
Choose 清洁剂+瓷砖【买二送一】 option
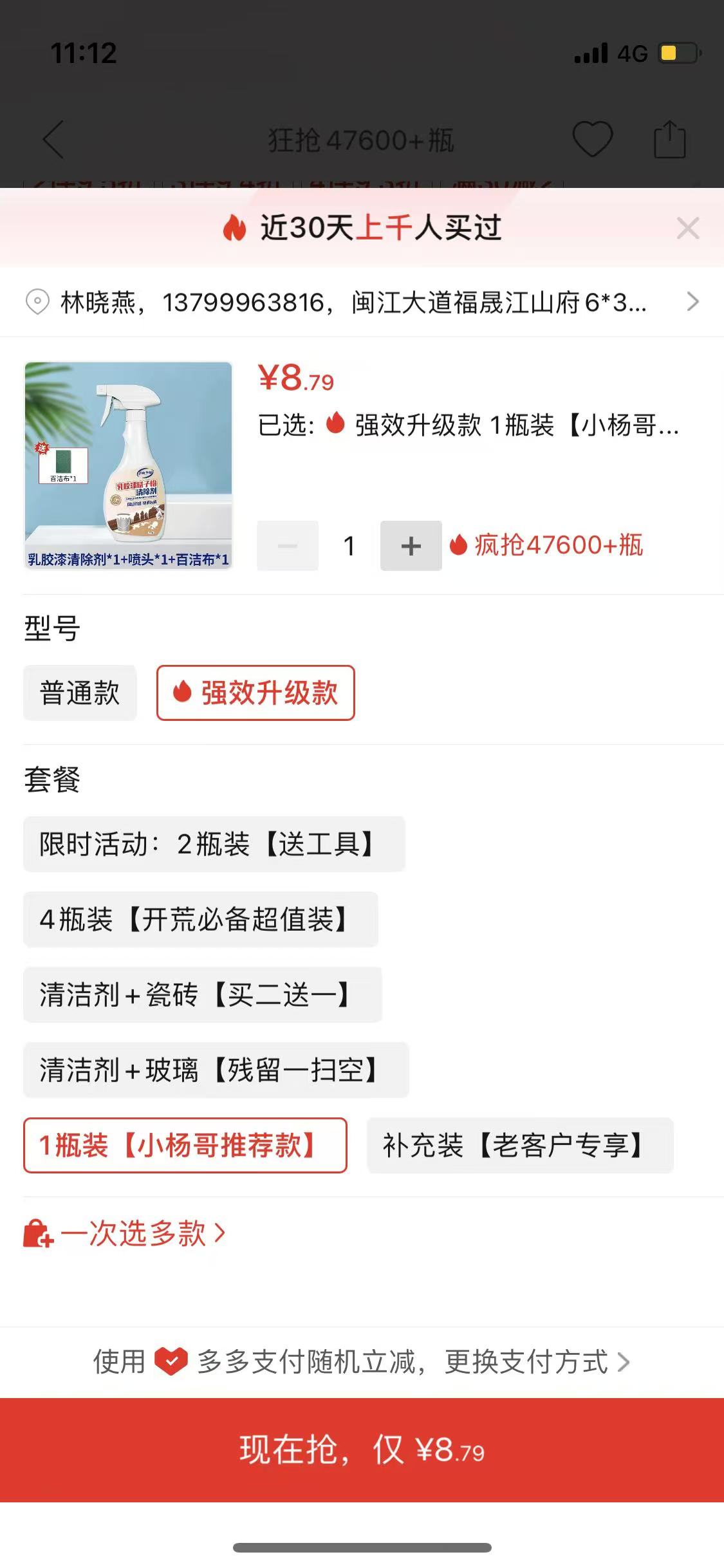tap(202, 995)
